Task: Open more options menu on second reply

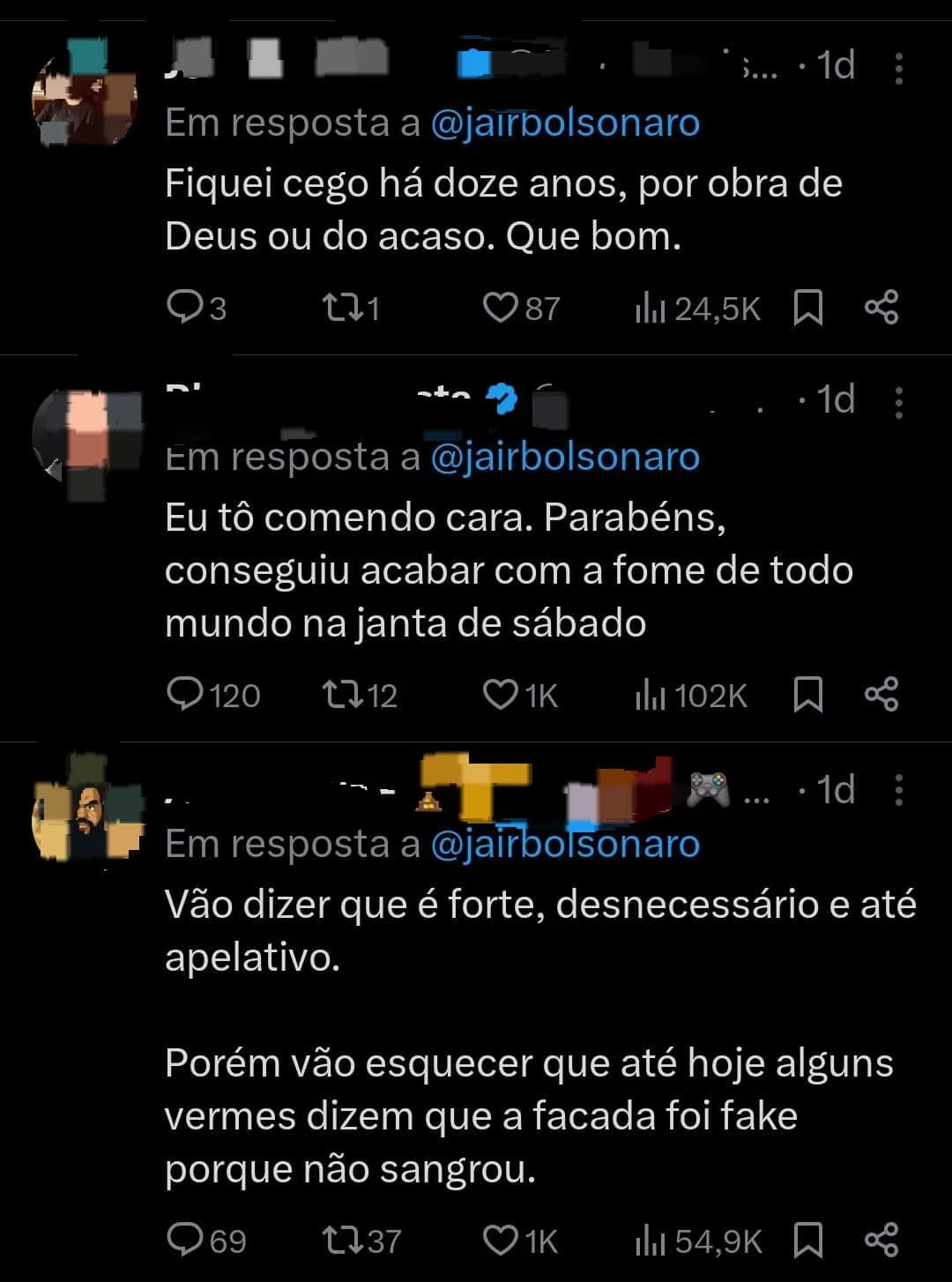Action: (898, 399)
